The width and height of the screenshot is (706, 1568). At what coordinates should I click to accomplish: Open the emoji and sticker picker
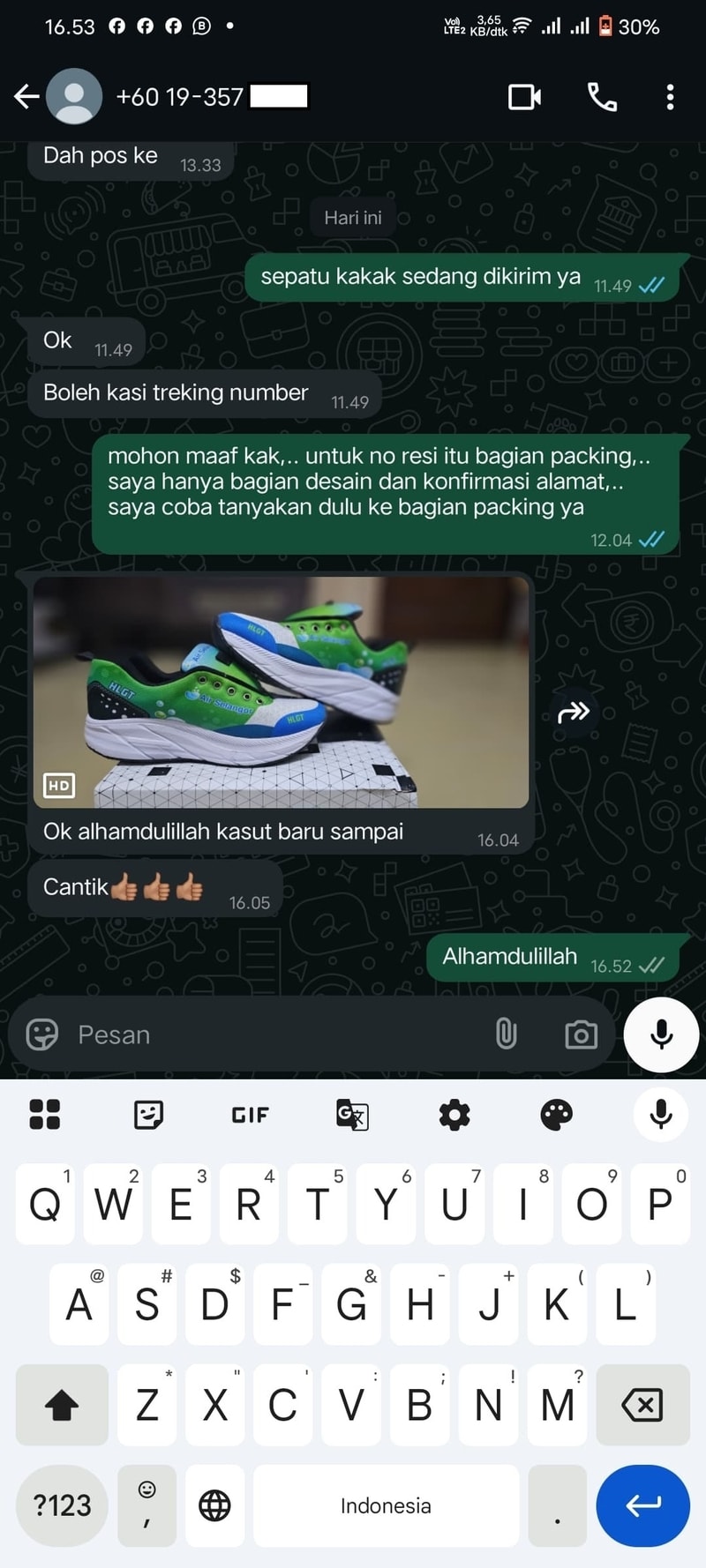click(42, 1034)
